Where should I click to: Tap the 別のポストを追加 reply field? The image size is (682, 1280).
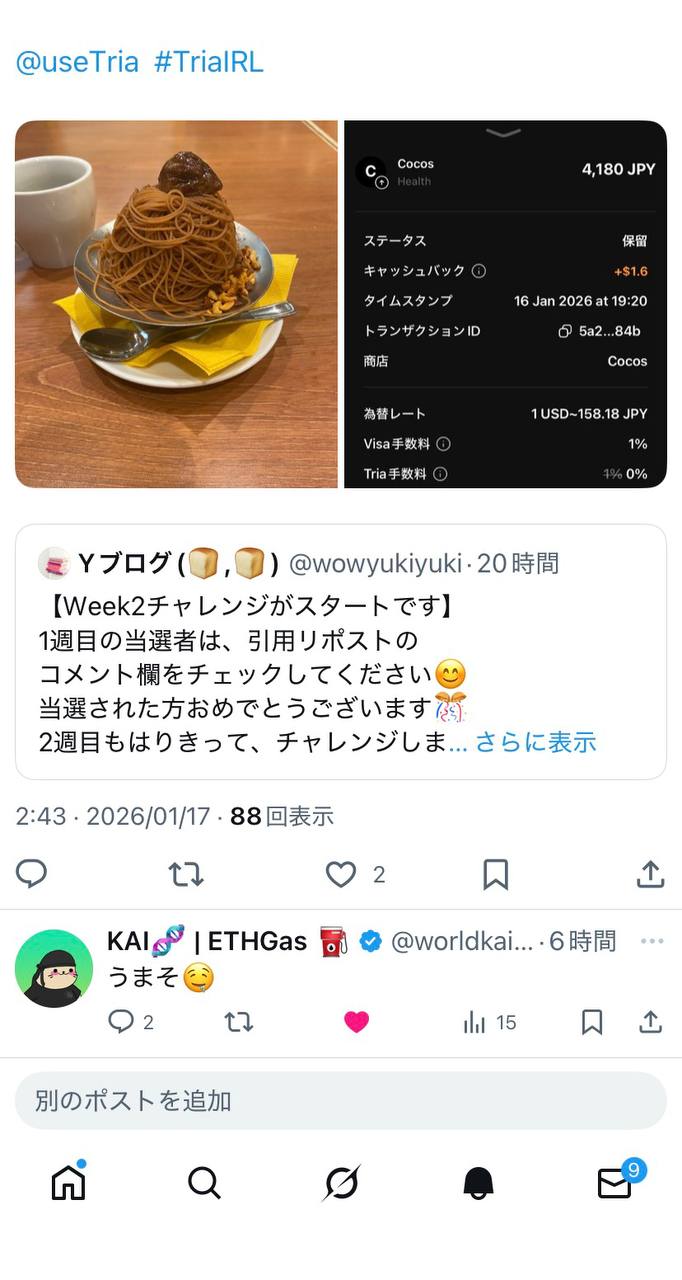(x=340, y=1101)
